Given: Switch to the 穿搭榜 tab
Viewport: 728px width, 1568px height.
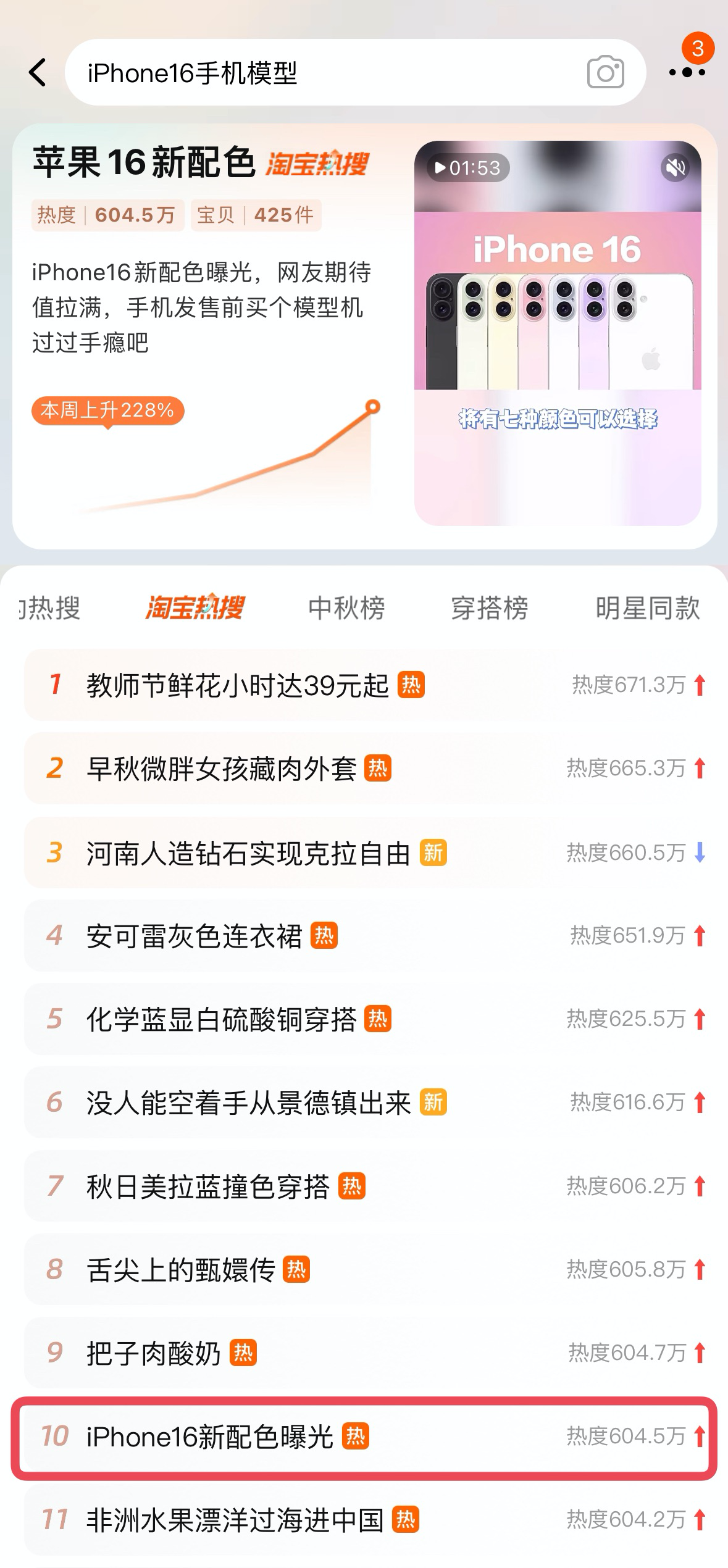Looking at the screenshot, I should [x=490, y=608].
